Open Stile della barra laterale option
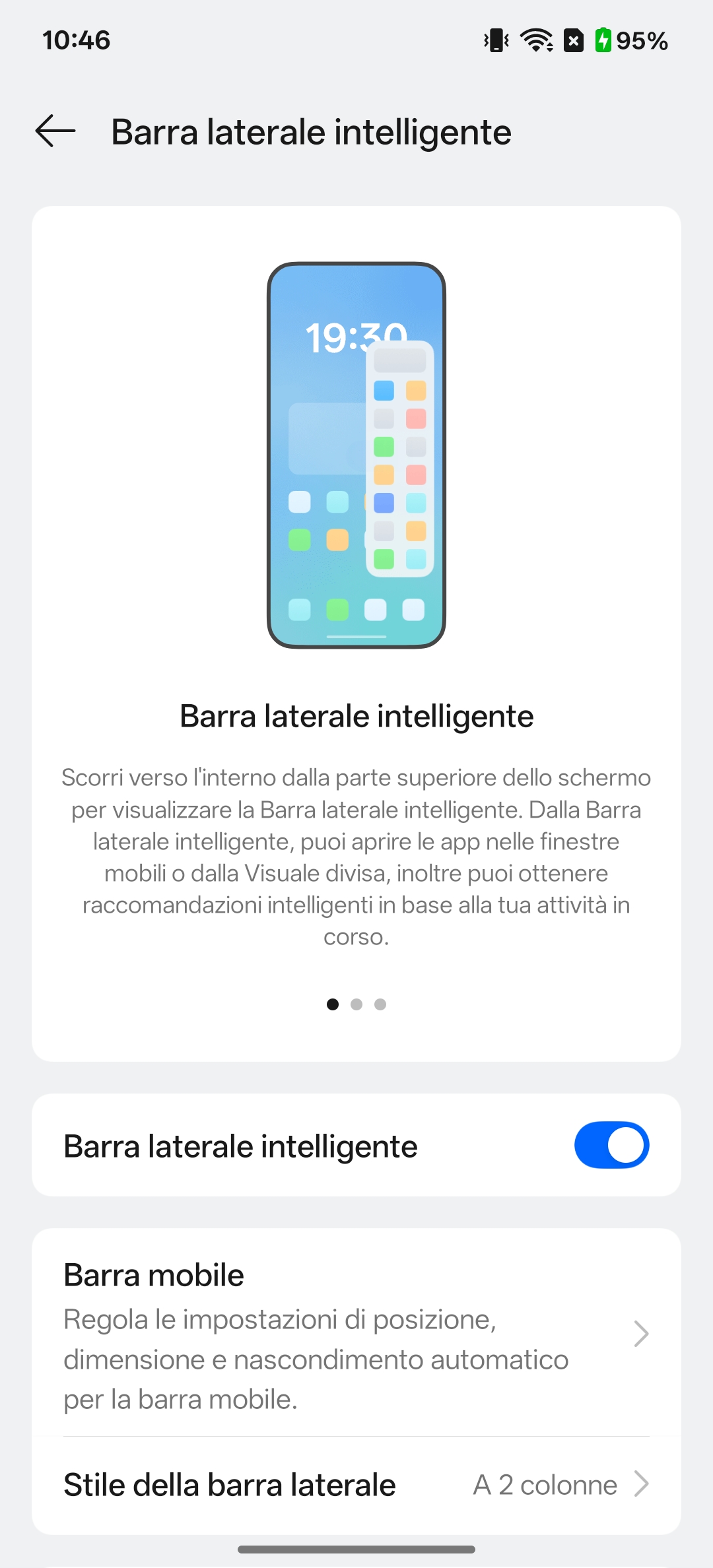 pos(356,1485)
